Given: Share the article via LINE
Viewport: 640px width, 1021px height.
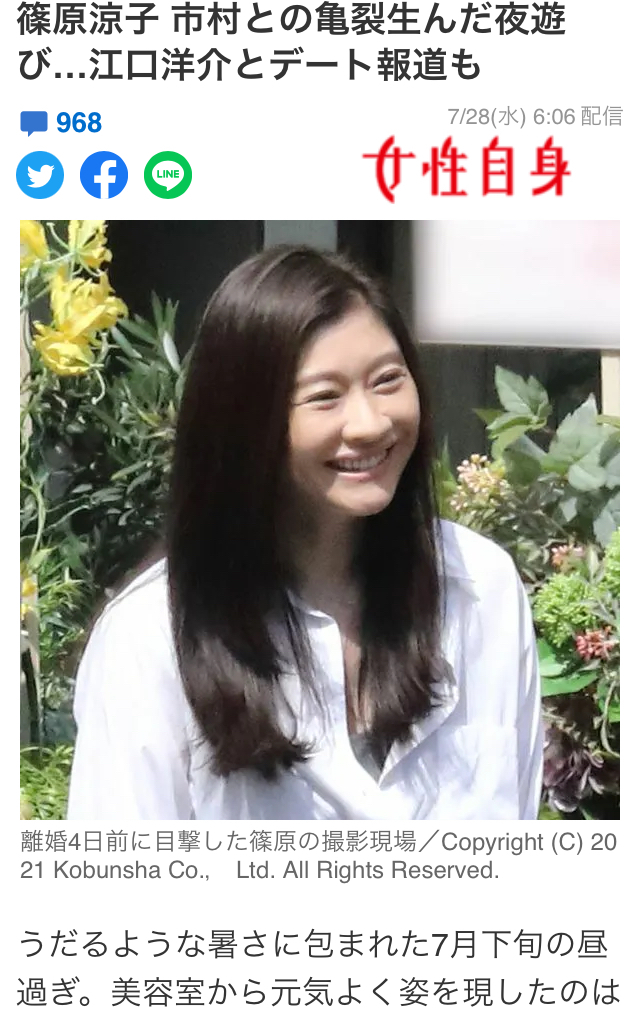Looking at the screenshot, I should 168,176.
